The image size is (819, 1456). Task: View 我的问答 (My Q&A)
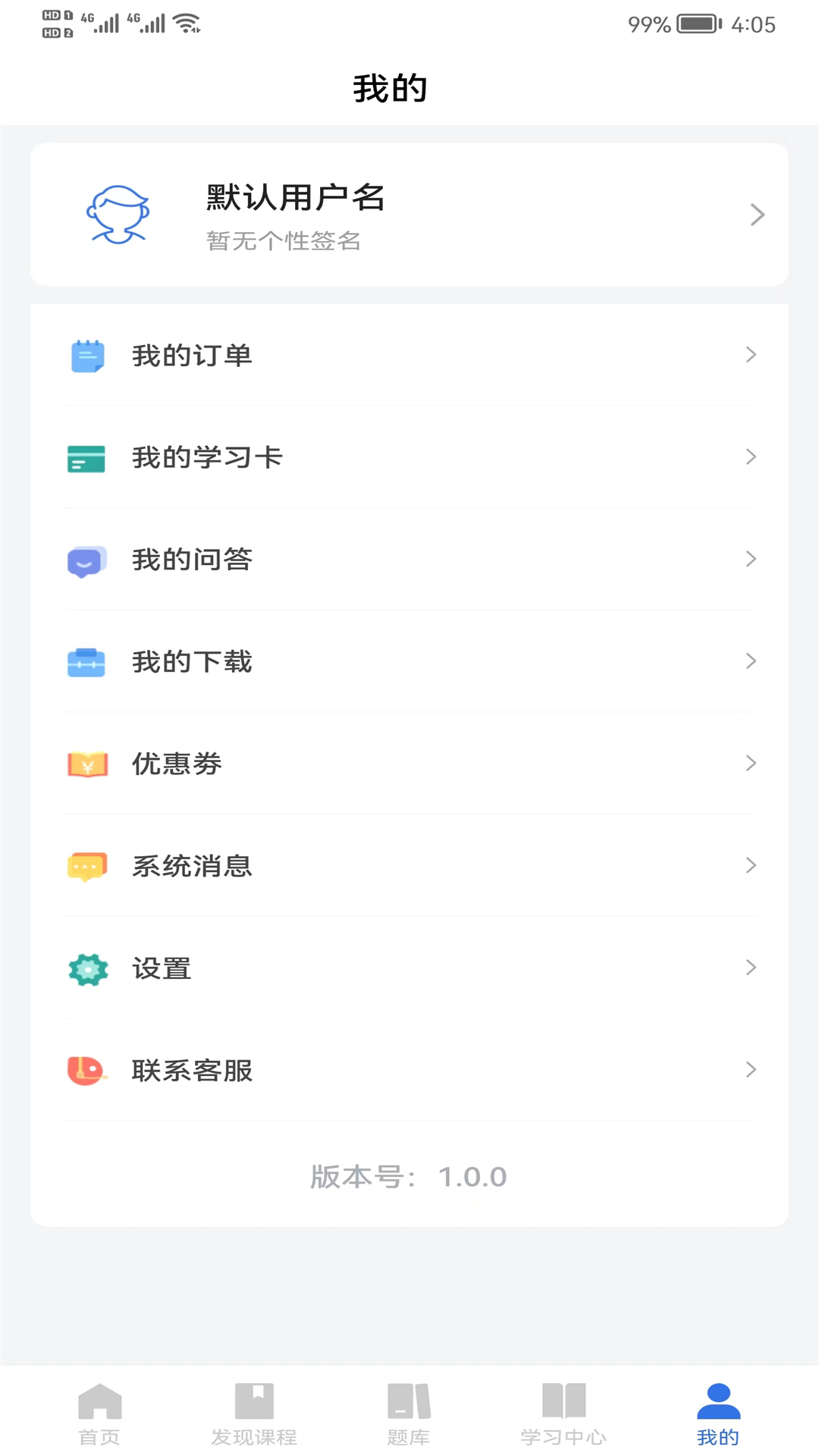409,560
